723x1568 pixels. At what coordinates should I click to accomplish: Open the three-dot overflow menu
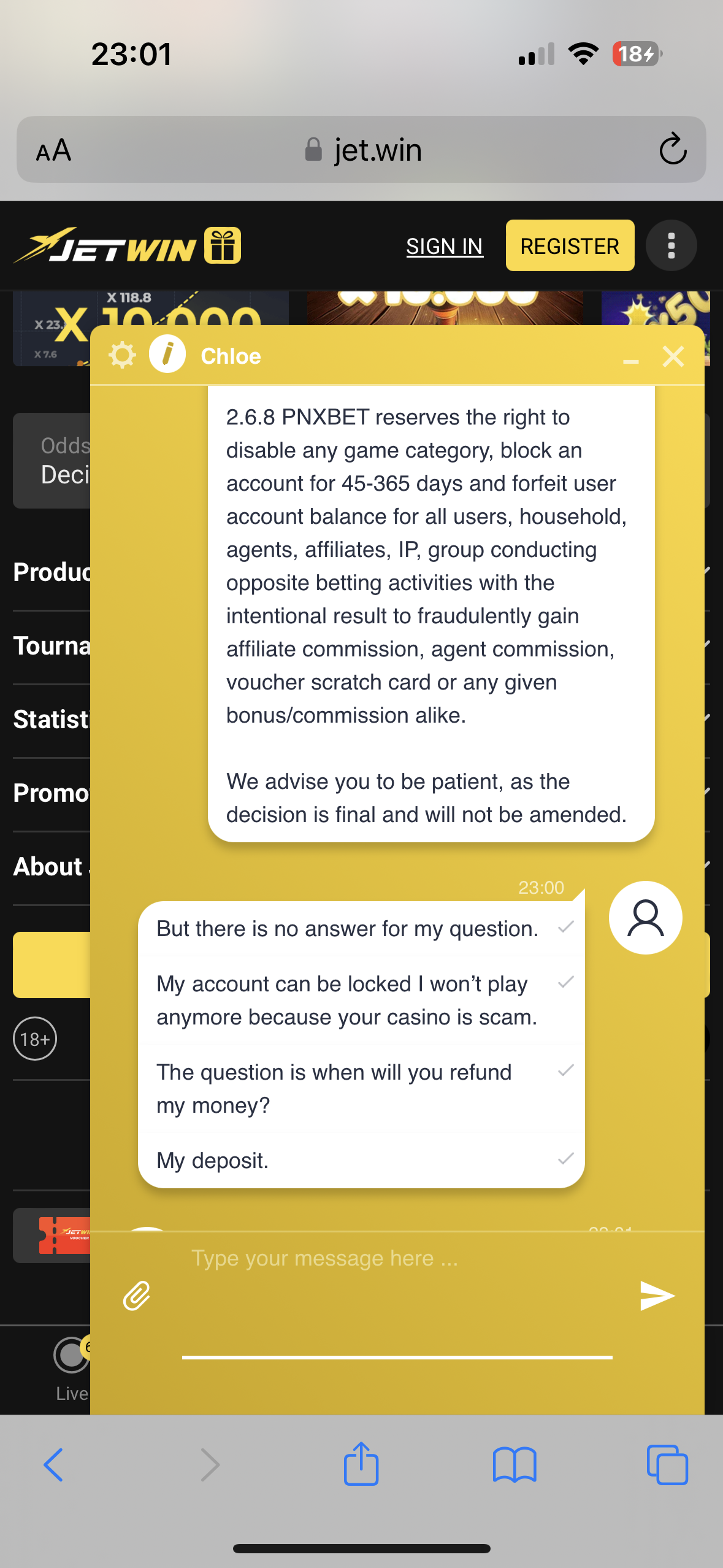point(671,245)
